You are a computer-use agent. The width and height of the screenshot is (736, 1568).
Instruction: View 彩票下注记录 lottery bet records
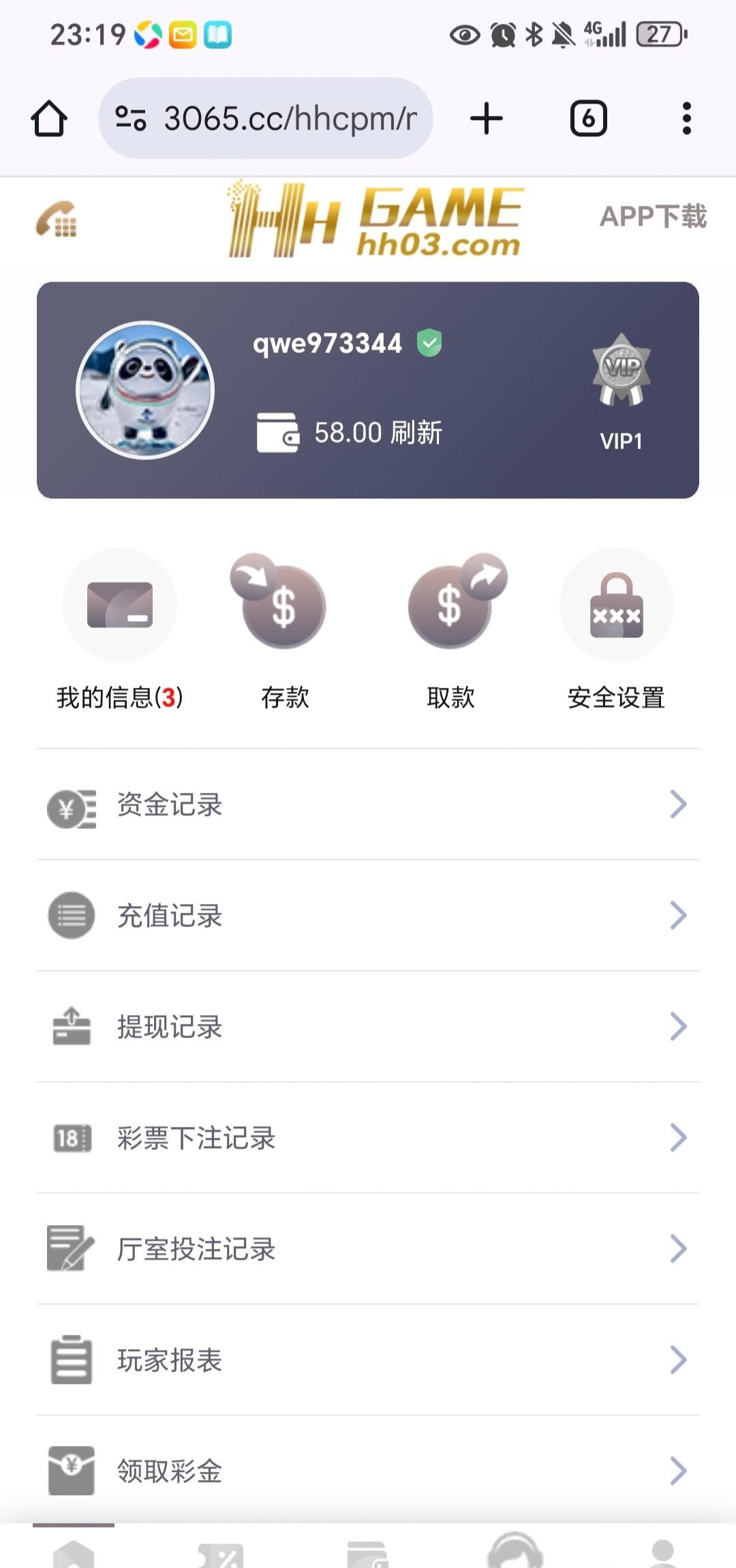pos(368,1138)
